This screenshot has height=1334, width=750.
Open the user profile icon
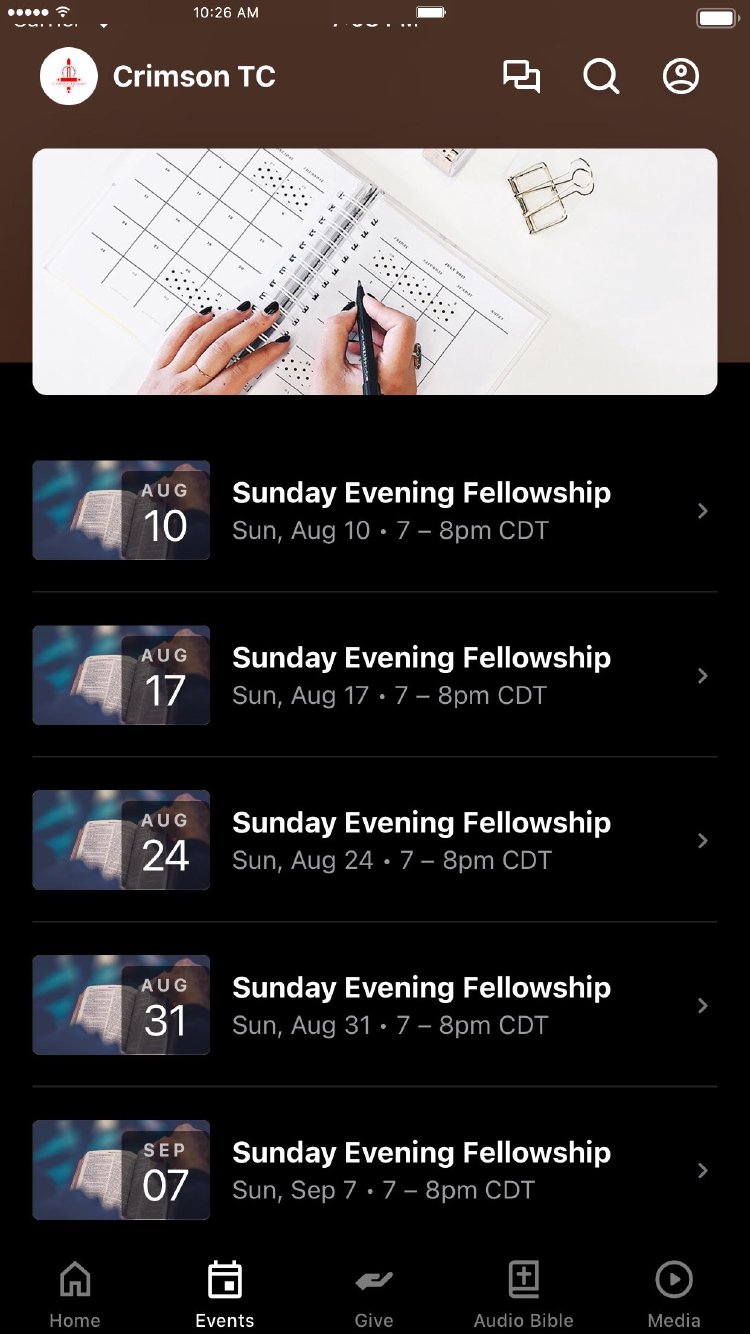click(681, 77)
